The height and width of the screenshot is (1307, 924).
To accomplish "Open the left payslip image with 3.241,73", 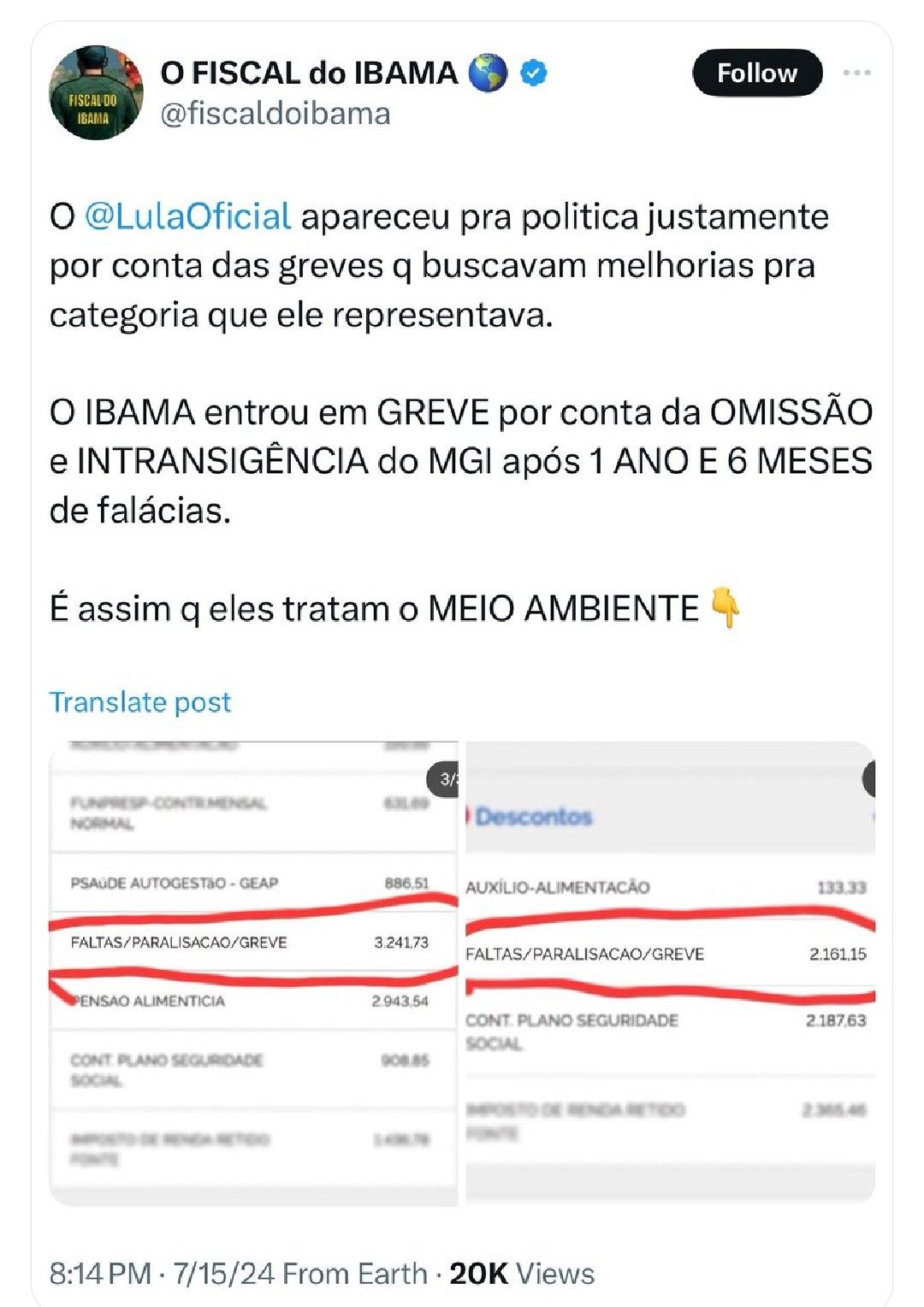I will [x=253, y=973].
